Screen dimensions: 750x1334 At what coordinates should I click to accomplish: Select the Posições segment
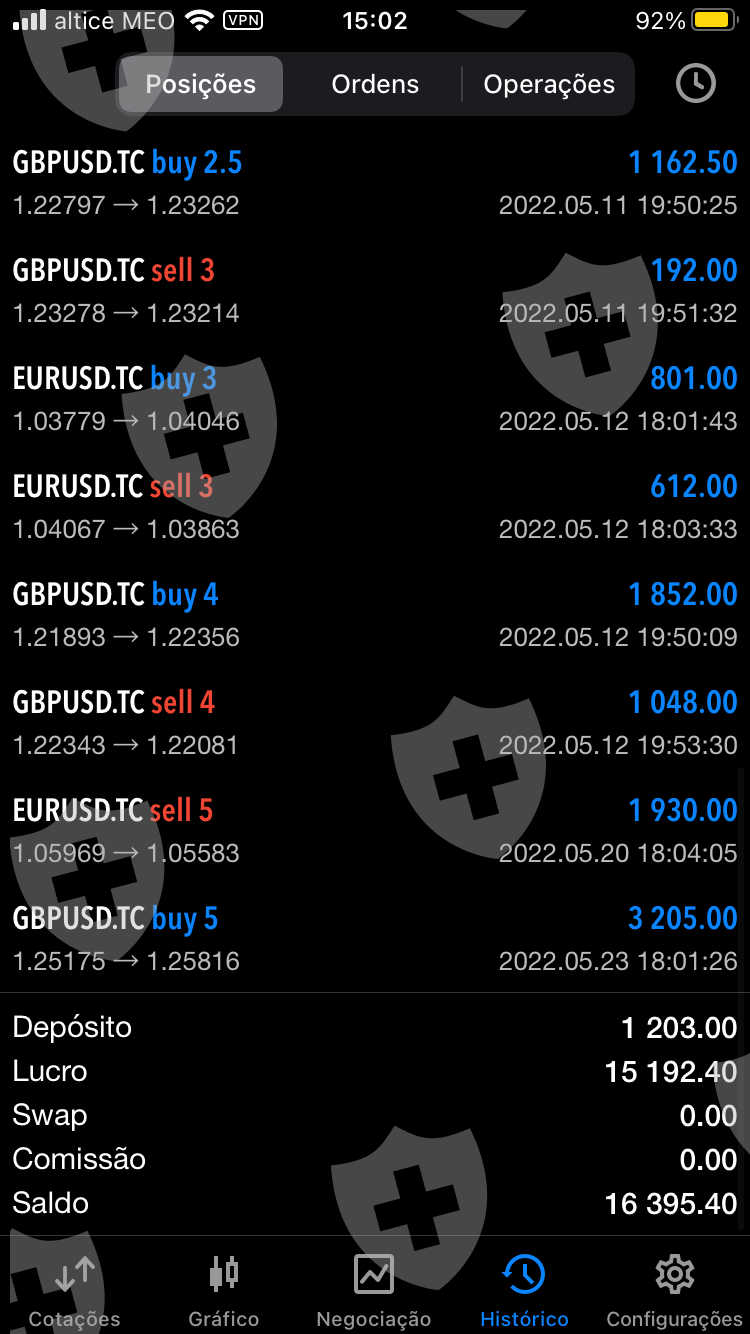(201, 84)
